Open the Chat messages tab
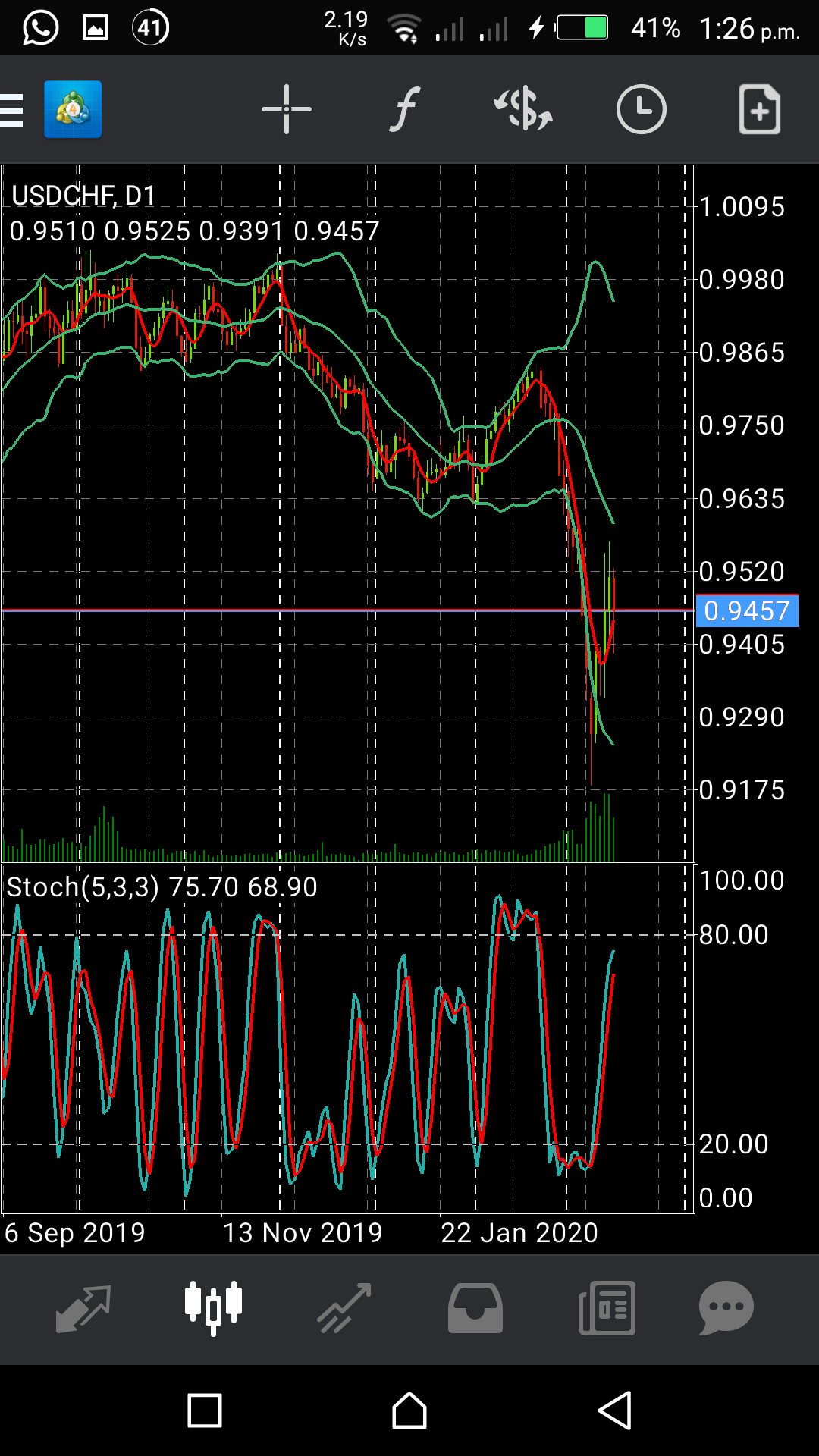 tap(726, 1309)
